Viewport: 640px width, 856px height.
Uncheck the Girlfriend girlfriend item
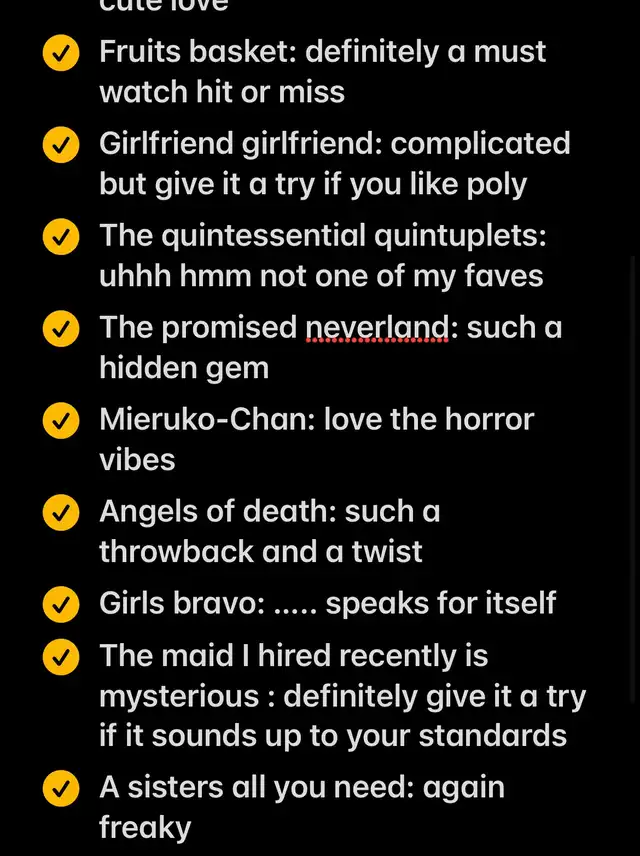tap(61, 145)
